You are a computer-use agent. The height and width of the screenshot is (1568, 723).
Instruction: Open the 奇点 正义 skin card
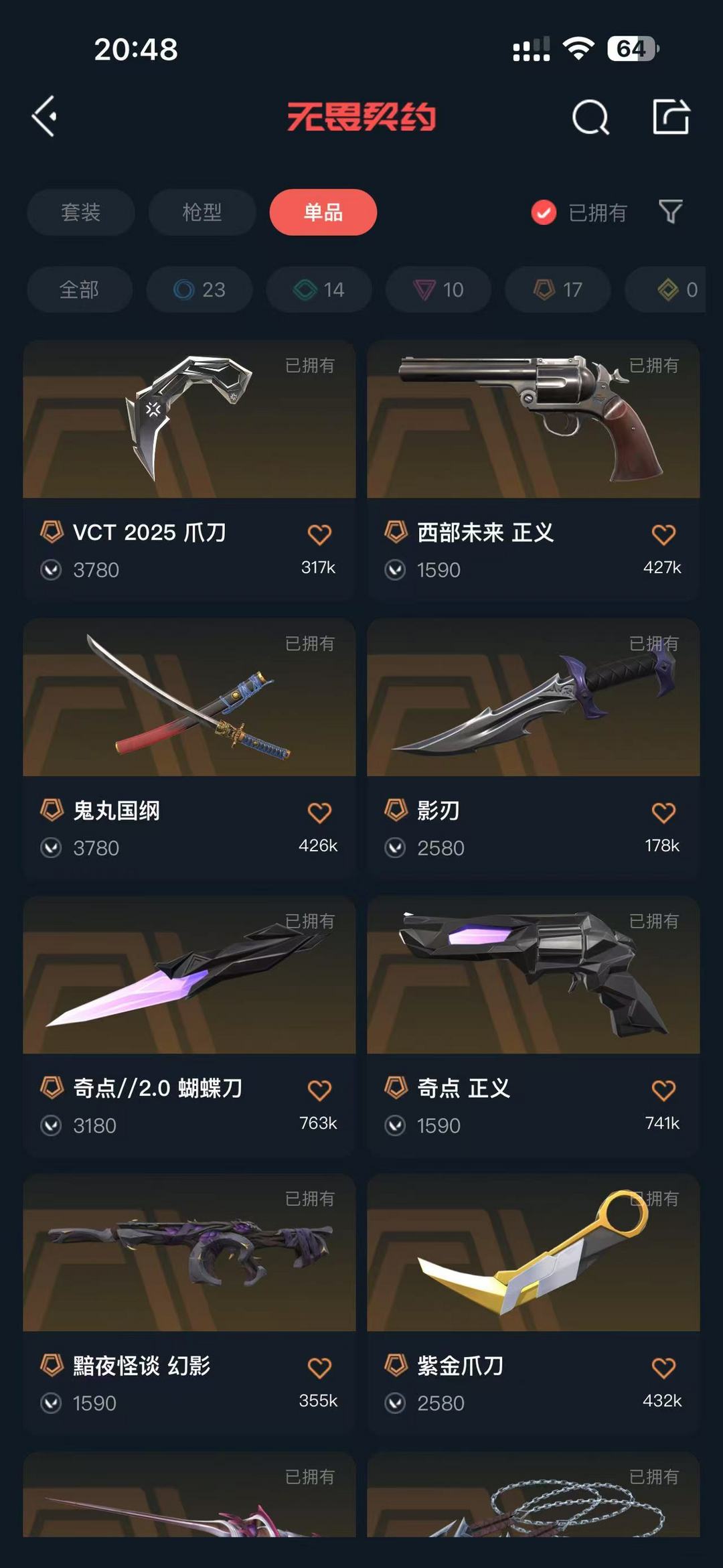click(x=534, y=1026)
